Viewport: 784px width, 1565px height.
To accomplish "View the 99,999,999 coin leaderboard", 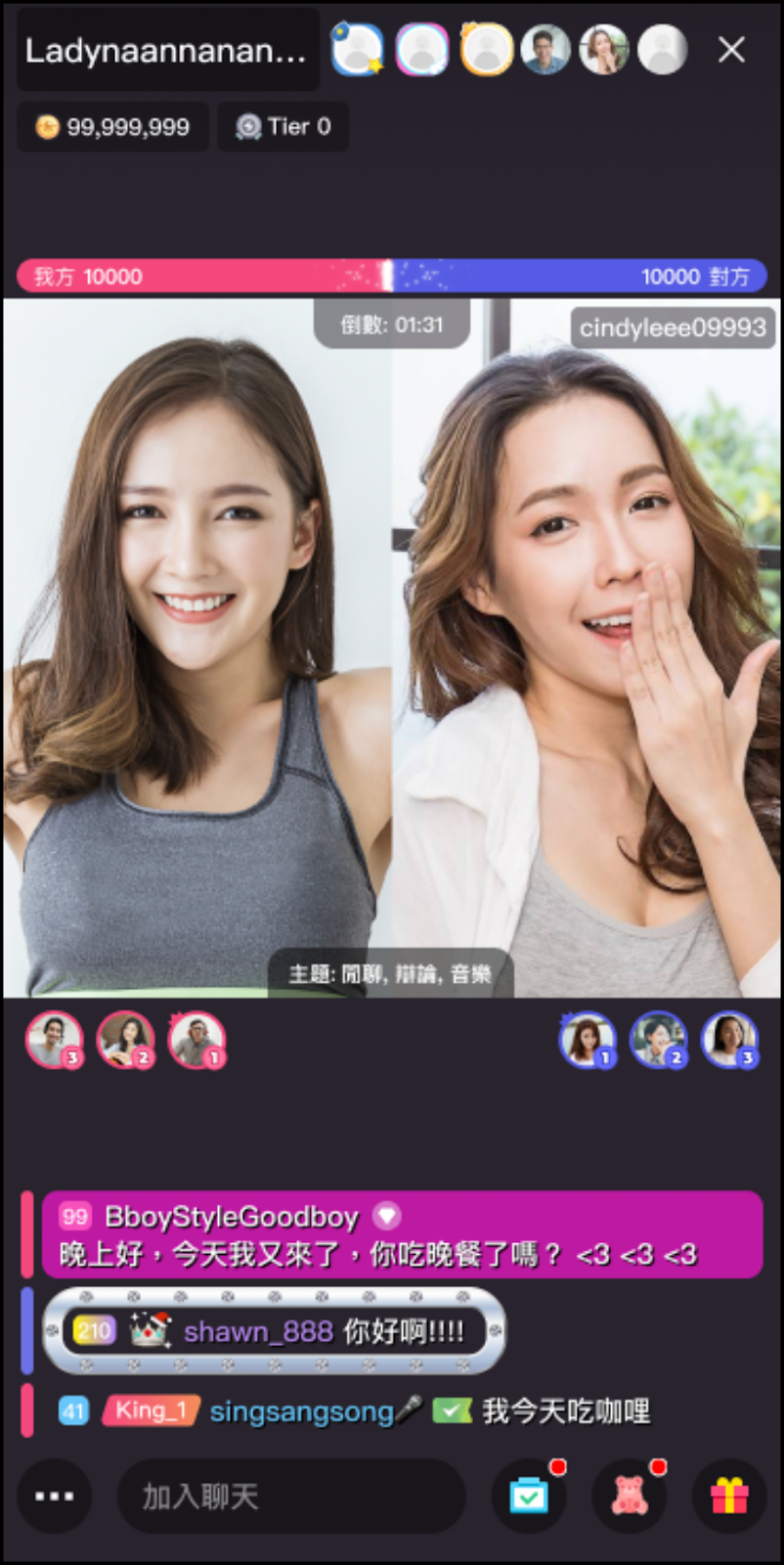I will [x=112, y=127].
